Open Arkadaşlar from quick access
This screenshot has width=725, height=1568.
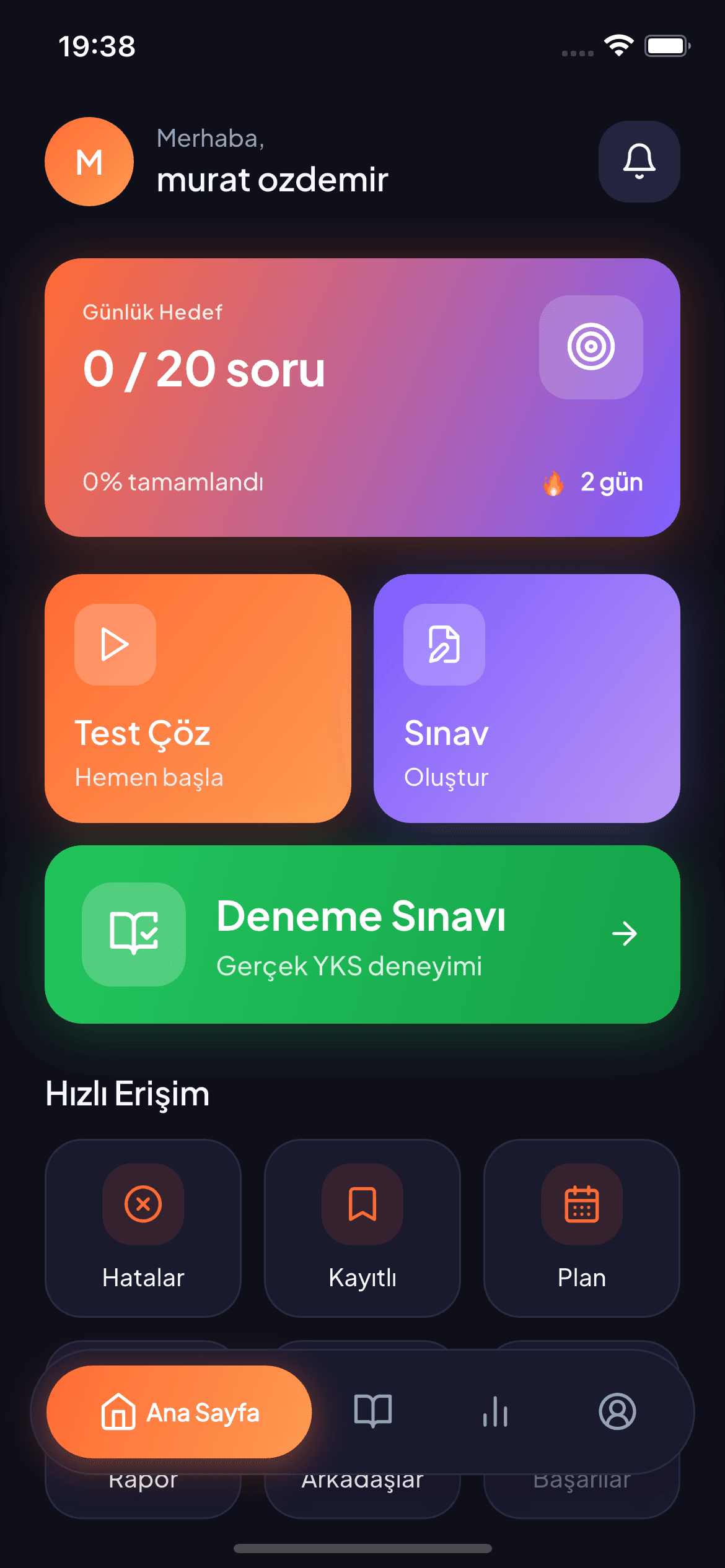[362, 1480]
